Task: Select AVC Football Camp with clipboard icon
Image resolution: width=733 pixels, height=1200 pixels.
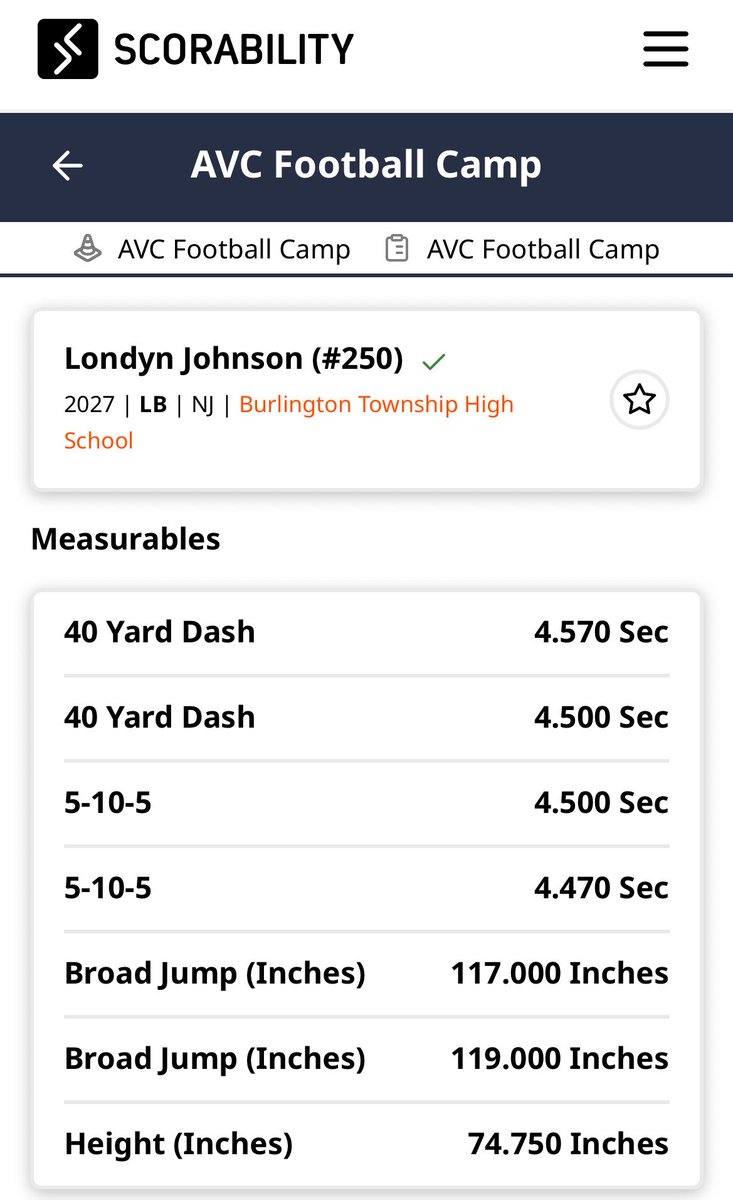Action: coord(522,249)
